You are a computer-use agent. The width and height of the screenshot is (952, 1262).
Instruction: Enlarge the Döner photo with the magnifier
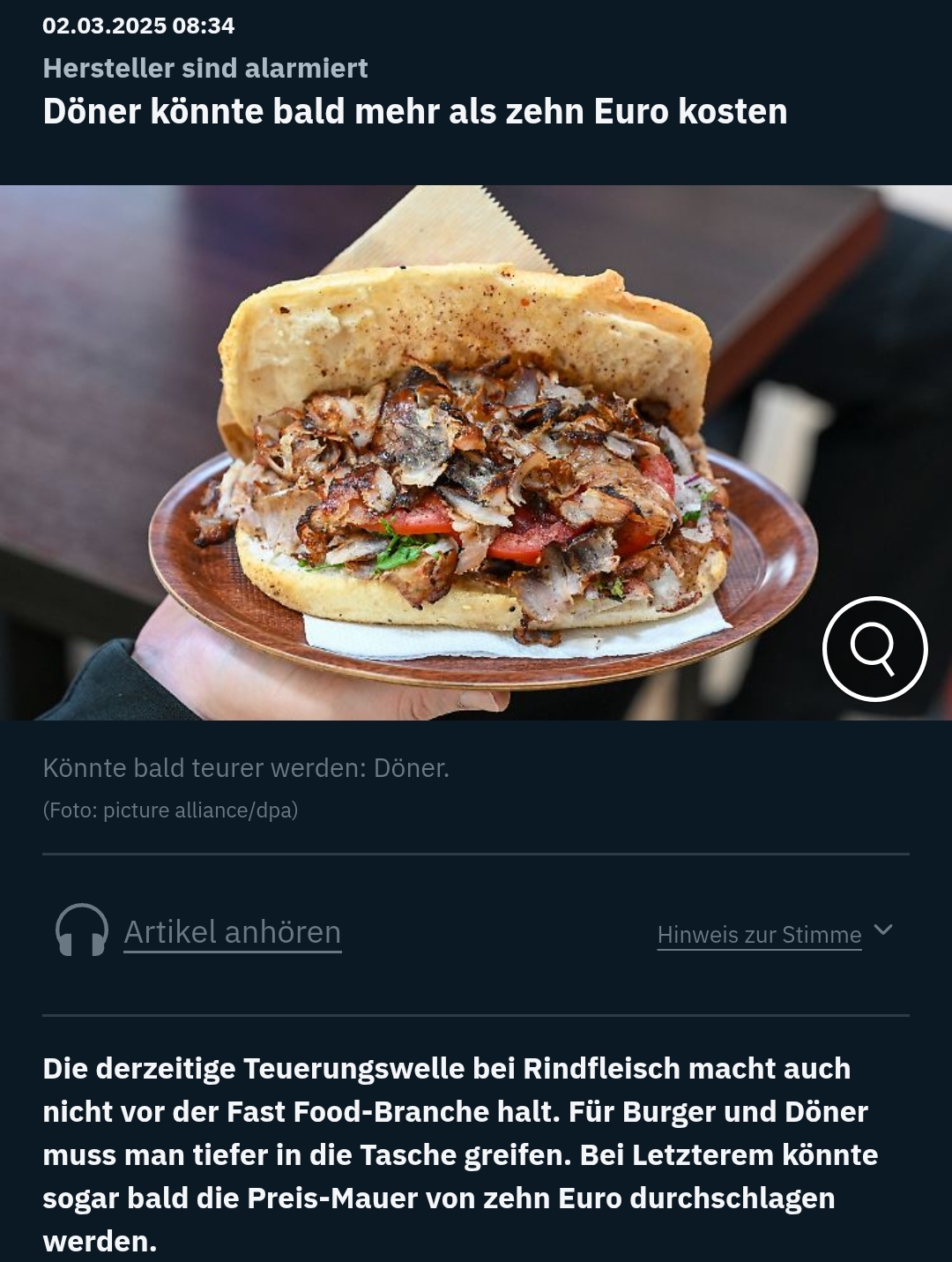pyautogui.click(x=874, y=649)
